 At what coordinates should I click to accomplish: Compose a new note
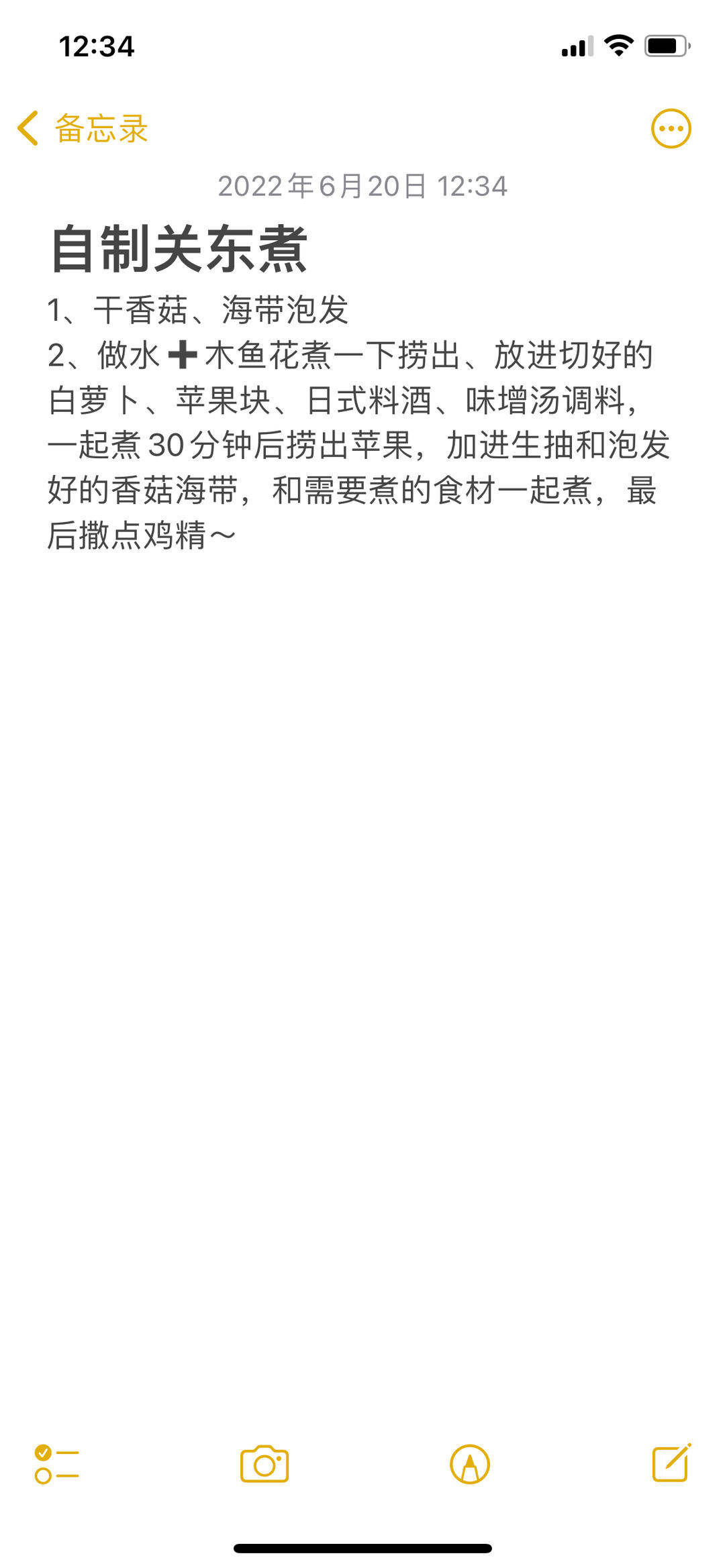pos(671,1462)
